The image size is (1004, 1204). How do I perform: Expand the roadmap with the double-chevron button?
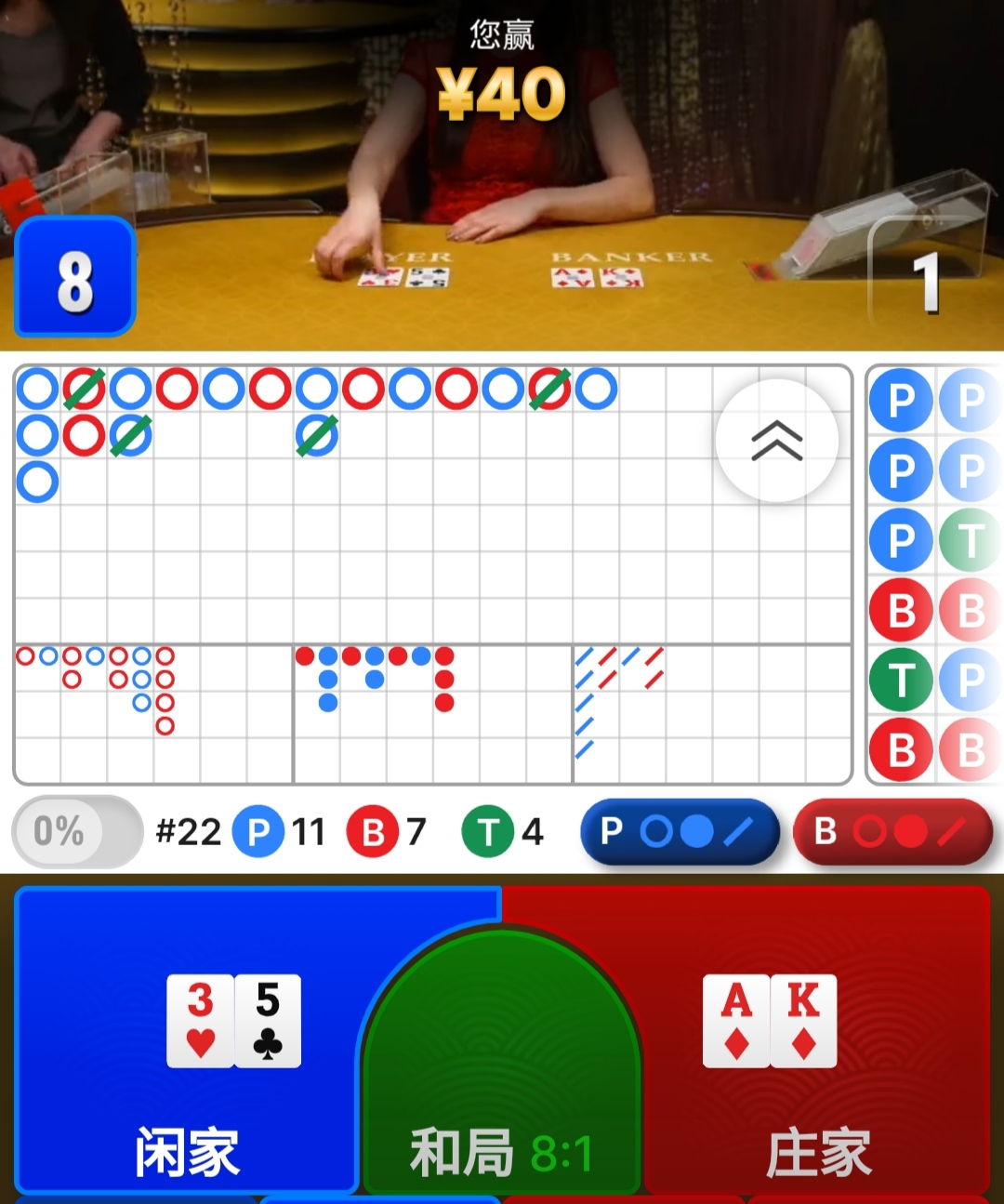(x=776, y=441)
